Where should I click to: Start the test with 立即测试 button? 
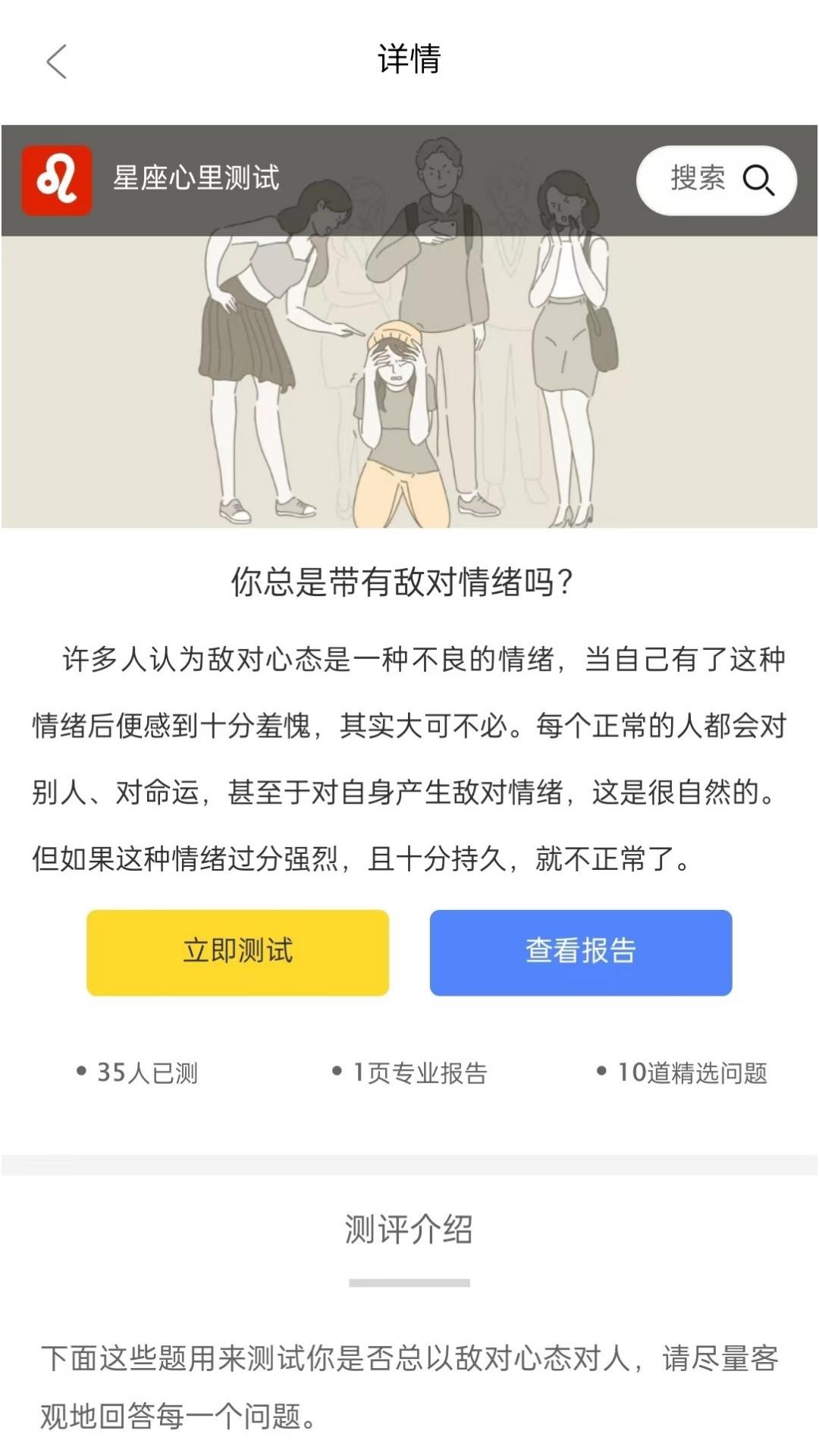(x=237, y=952)
